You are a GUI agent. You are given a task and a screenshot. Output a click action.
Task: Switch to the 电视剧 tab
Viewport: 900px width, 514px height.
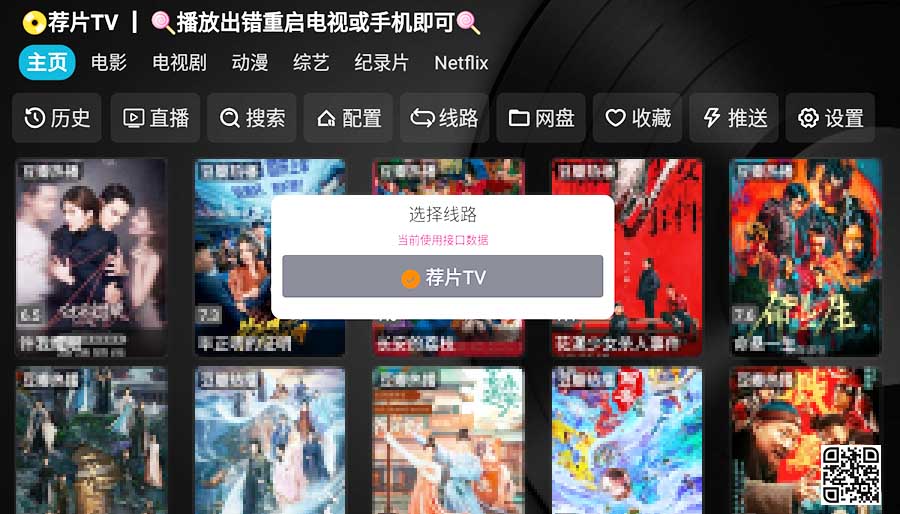click(x=179, y=62)
